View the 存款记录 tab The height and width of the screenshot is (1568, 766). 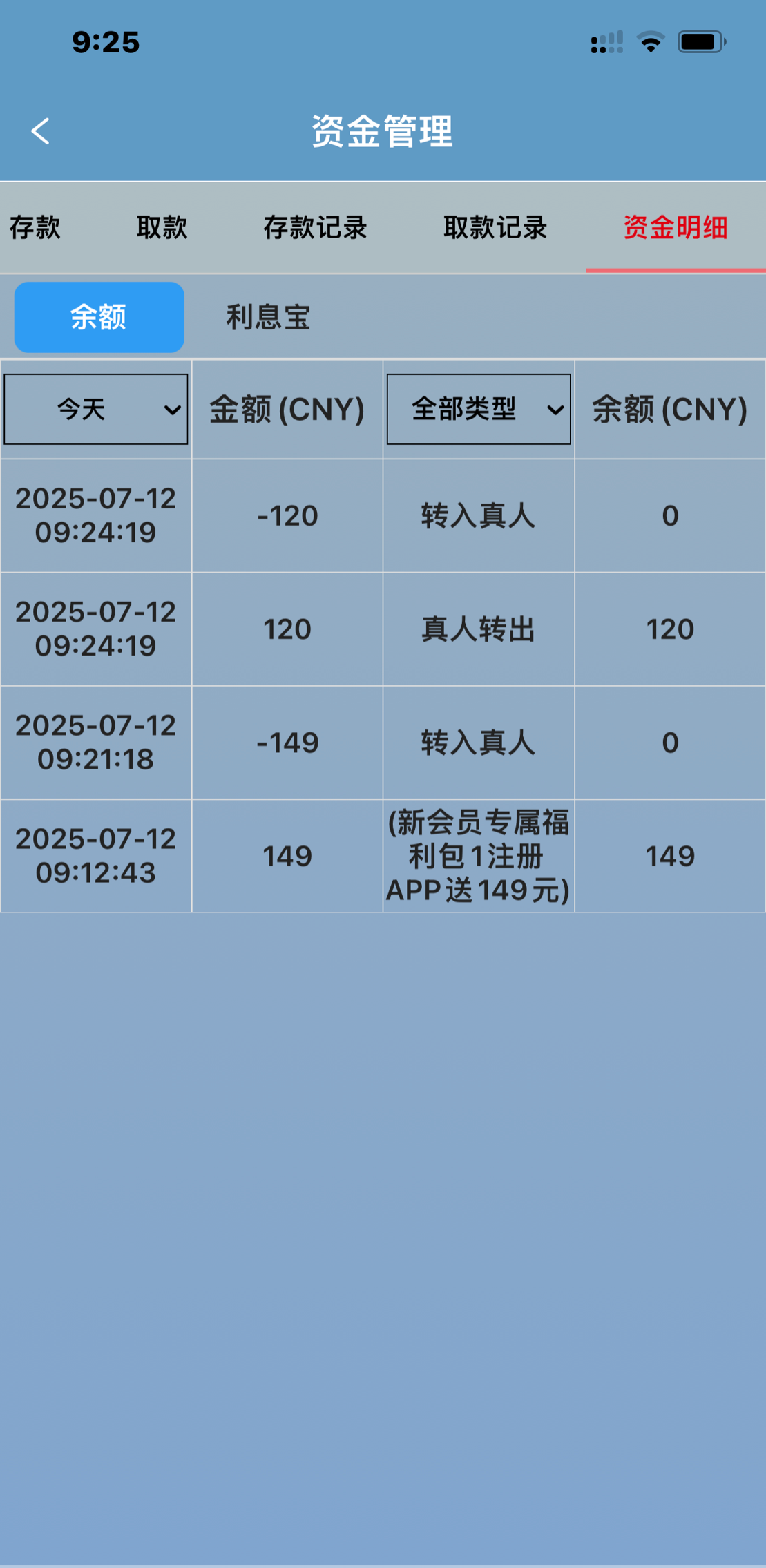pyautogui.click(x=315, y=227)
